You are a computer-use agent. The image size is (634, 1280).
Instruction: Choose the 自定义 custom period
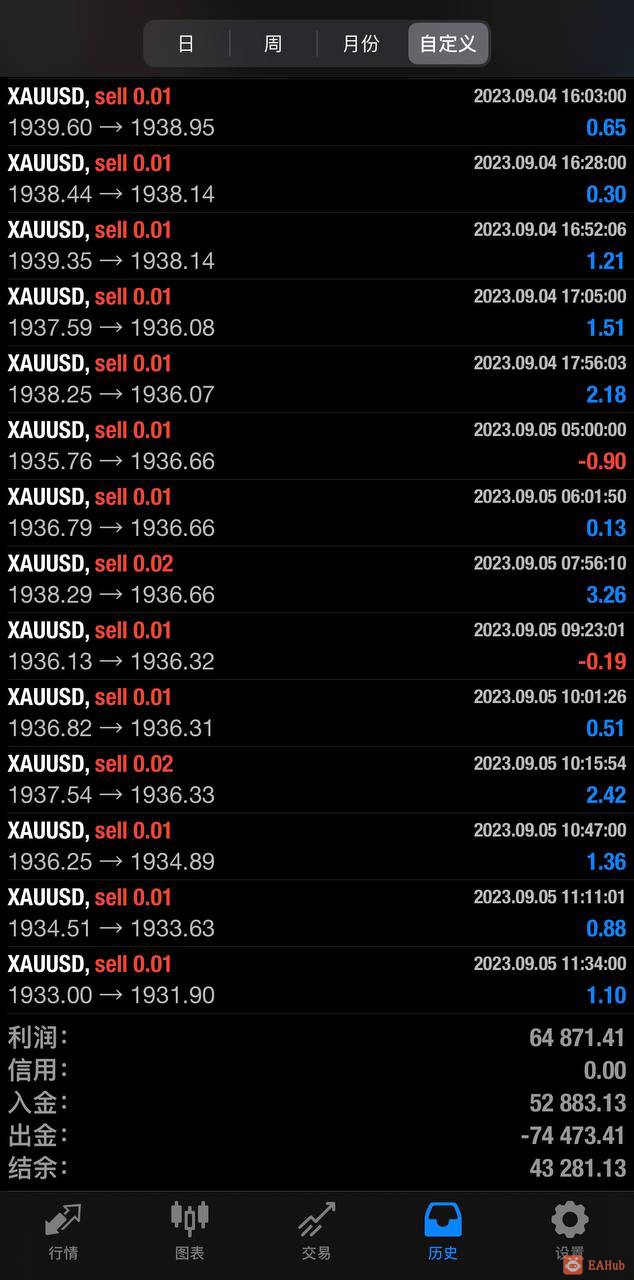click(x=448, y=44)
